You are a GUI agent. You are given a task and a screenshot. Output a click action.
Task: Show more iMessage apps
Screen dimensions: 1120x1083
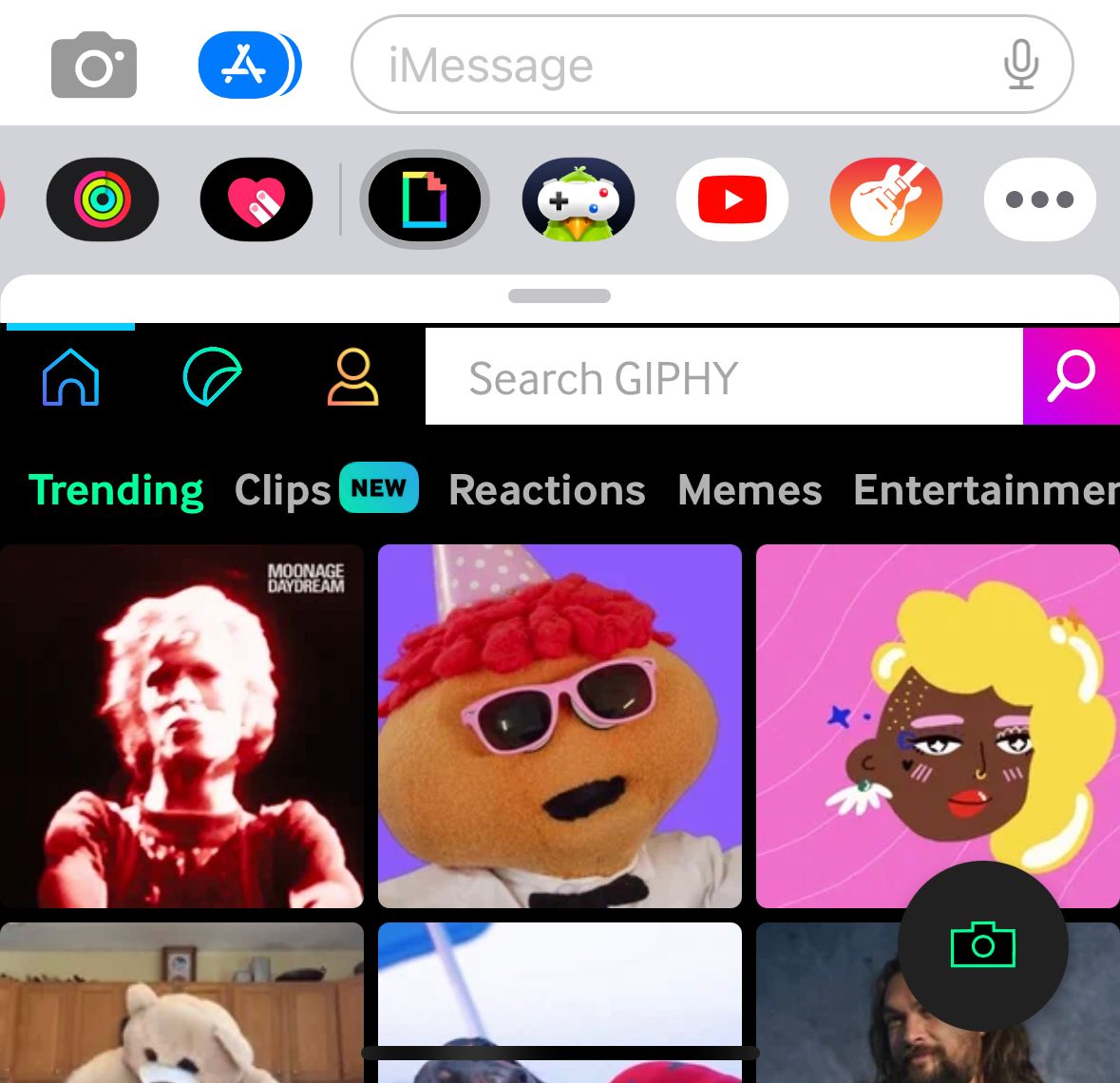(x=1039, y=199)
